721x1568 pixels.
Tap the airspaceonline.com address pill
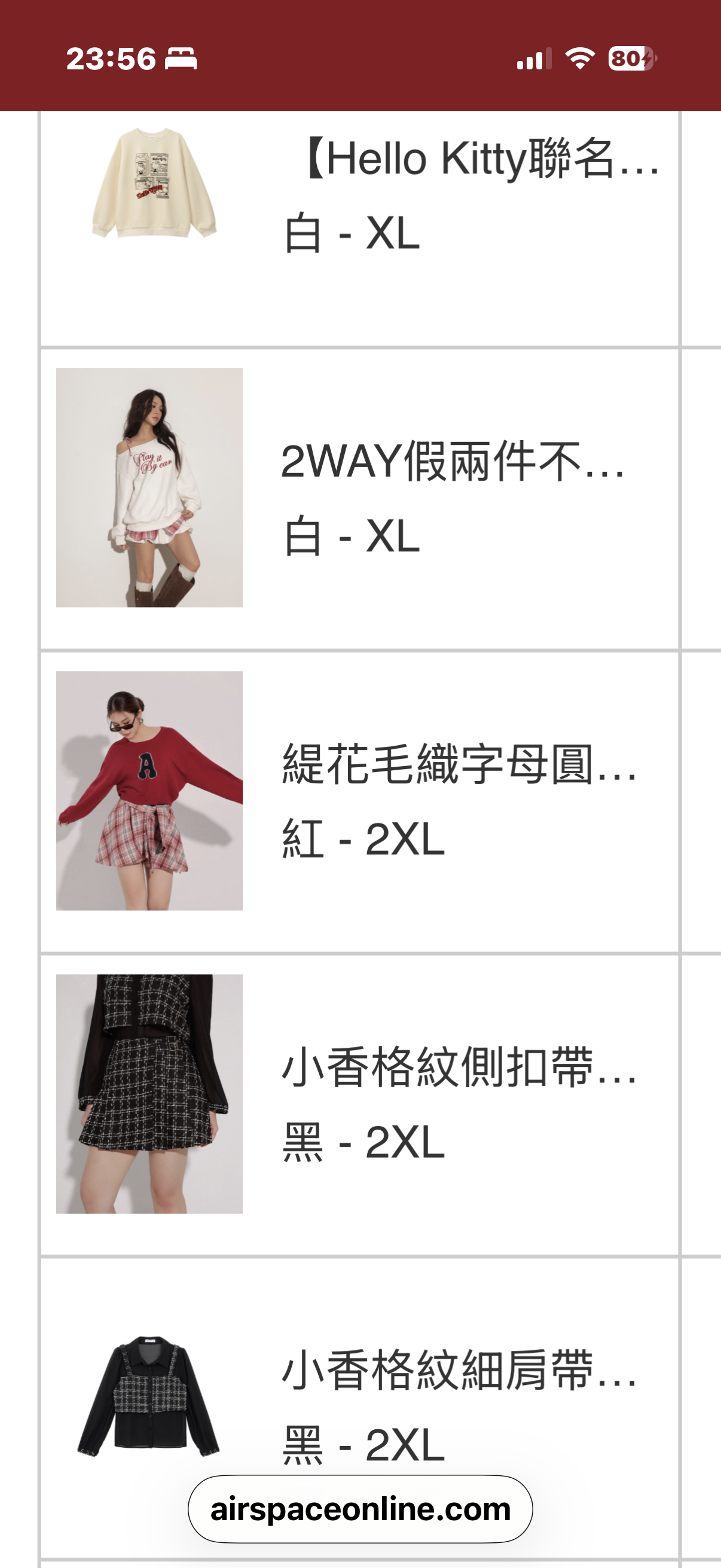tap(360, 1508)
